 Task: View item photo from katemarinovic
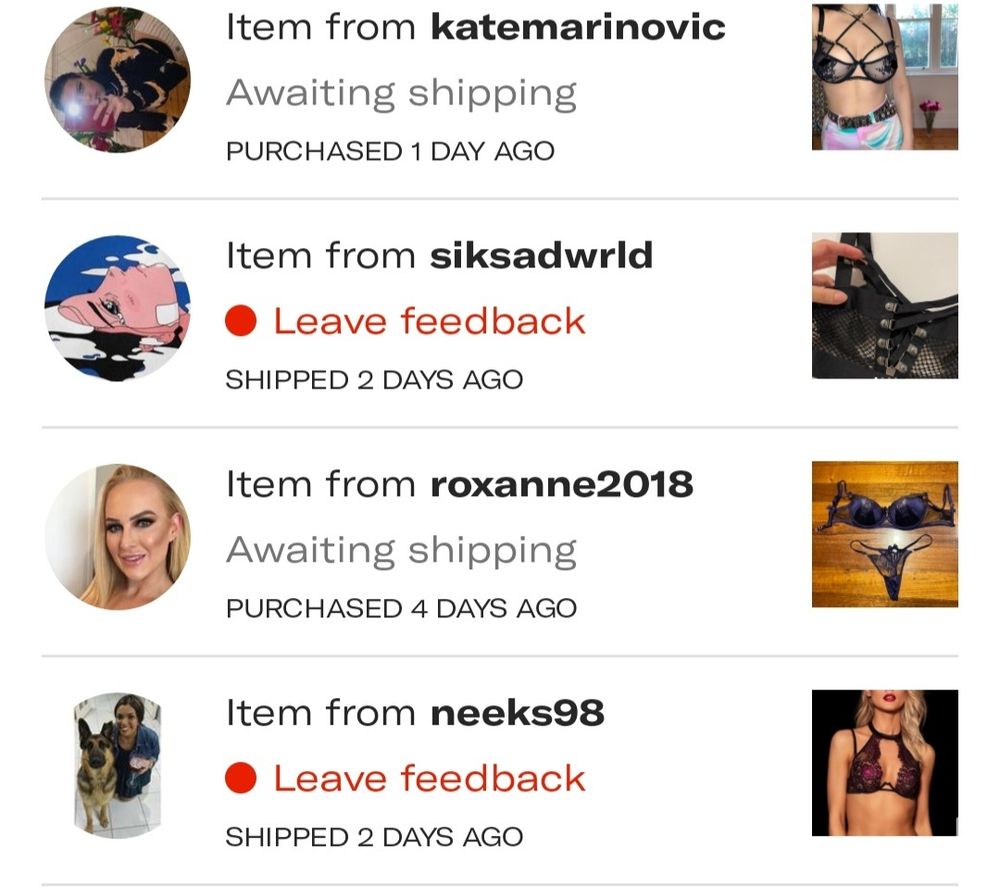coord(884,77)
